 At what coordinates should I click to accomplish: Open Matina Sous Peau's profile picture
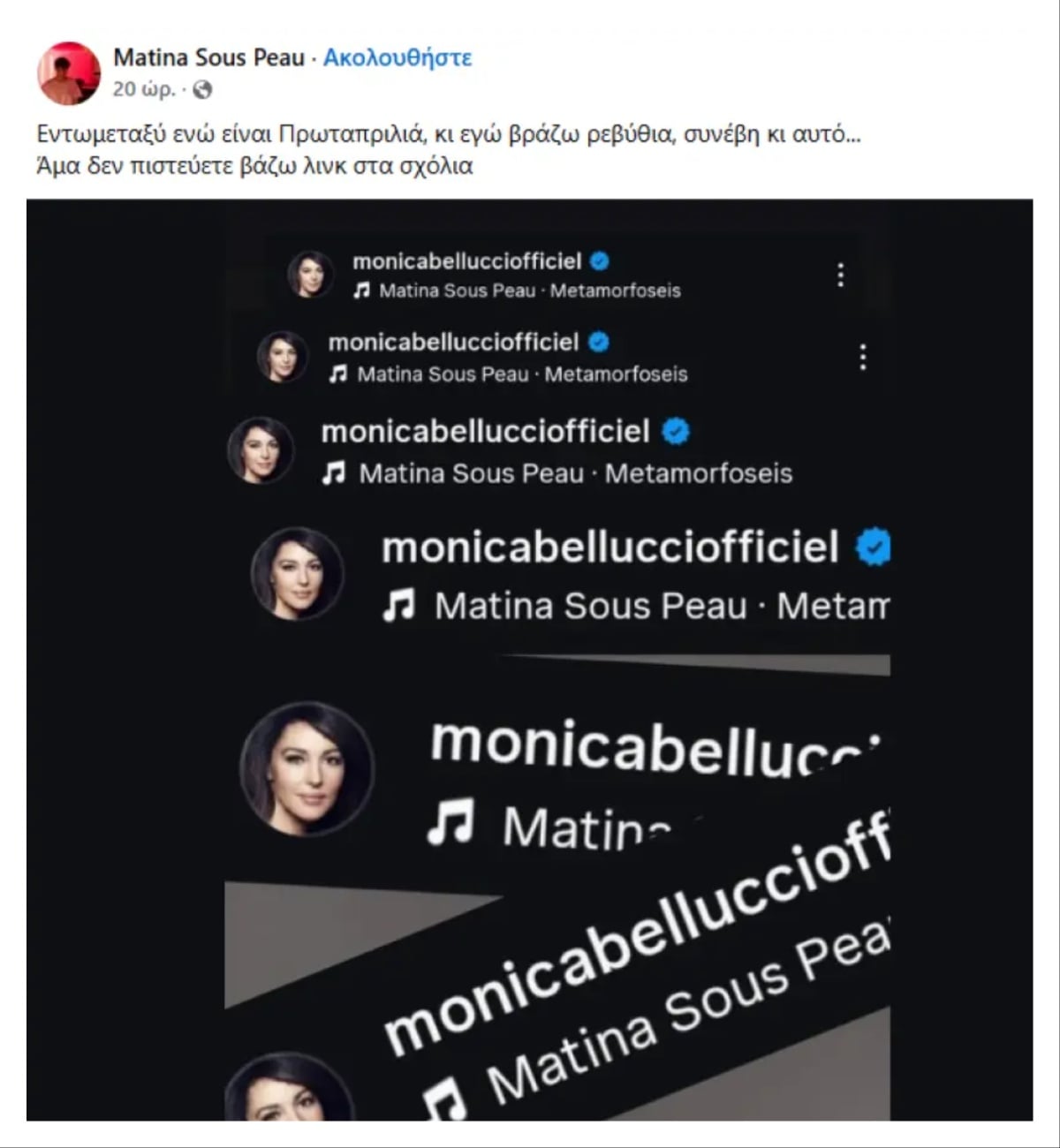coord(69,72)
